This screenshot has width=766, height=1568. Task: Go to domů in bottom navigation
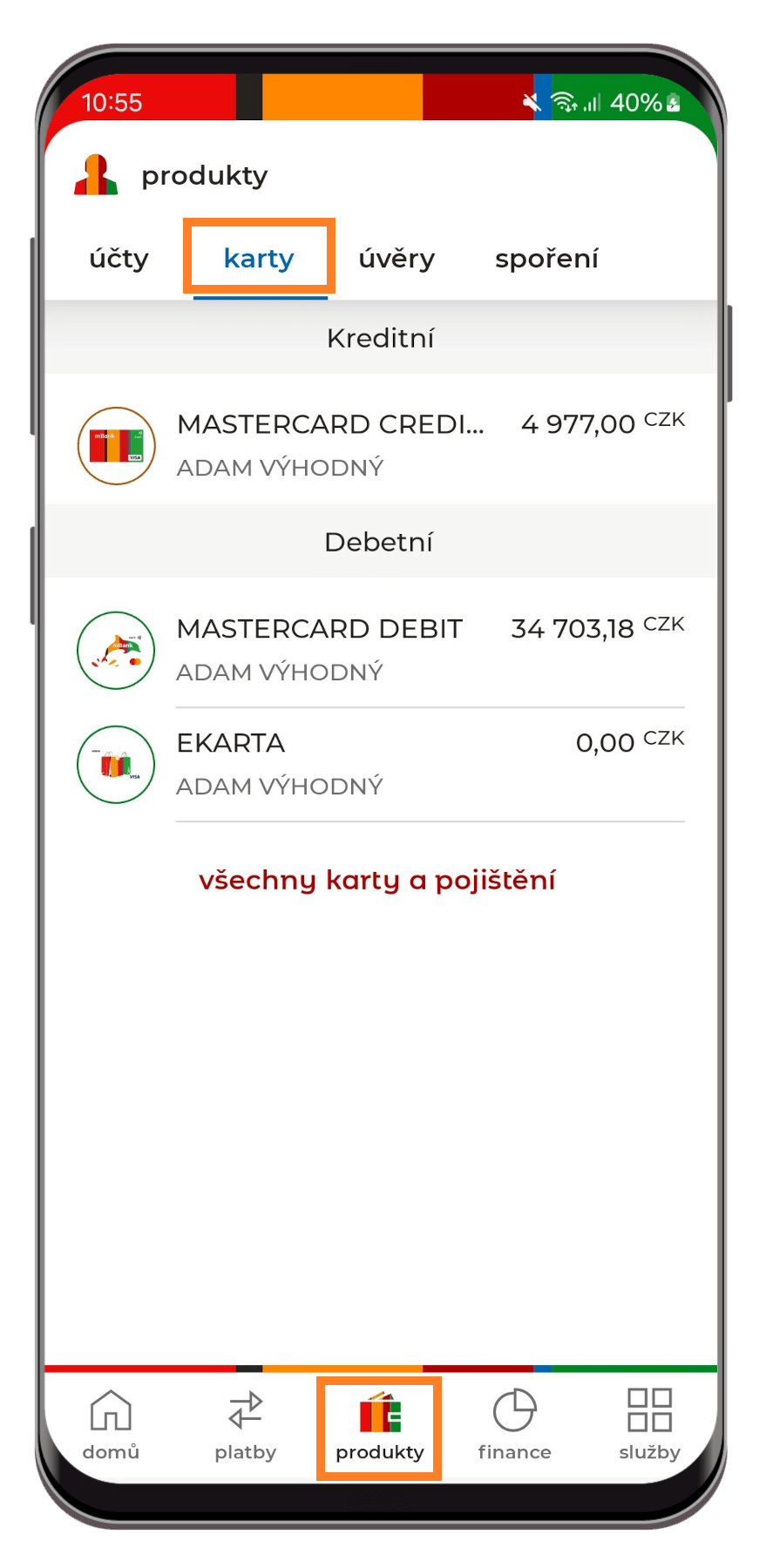pos(111,1425)
